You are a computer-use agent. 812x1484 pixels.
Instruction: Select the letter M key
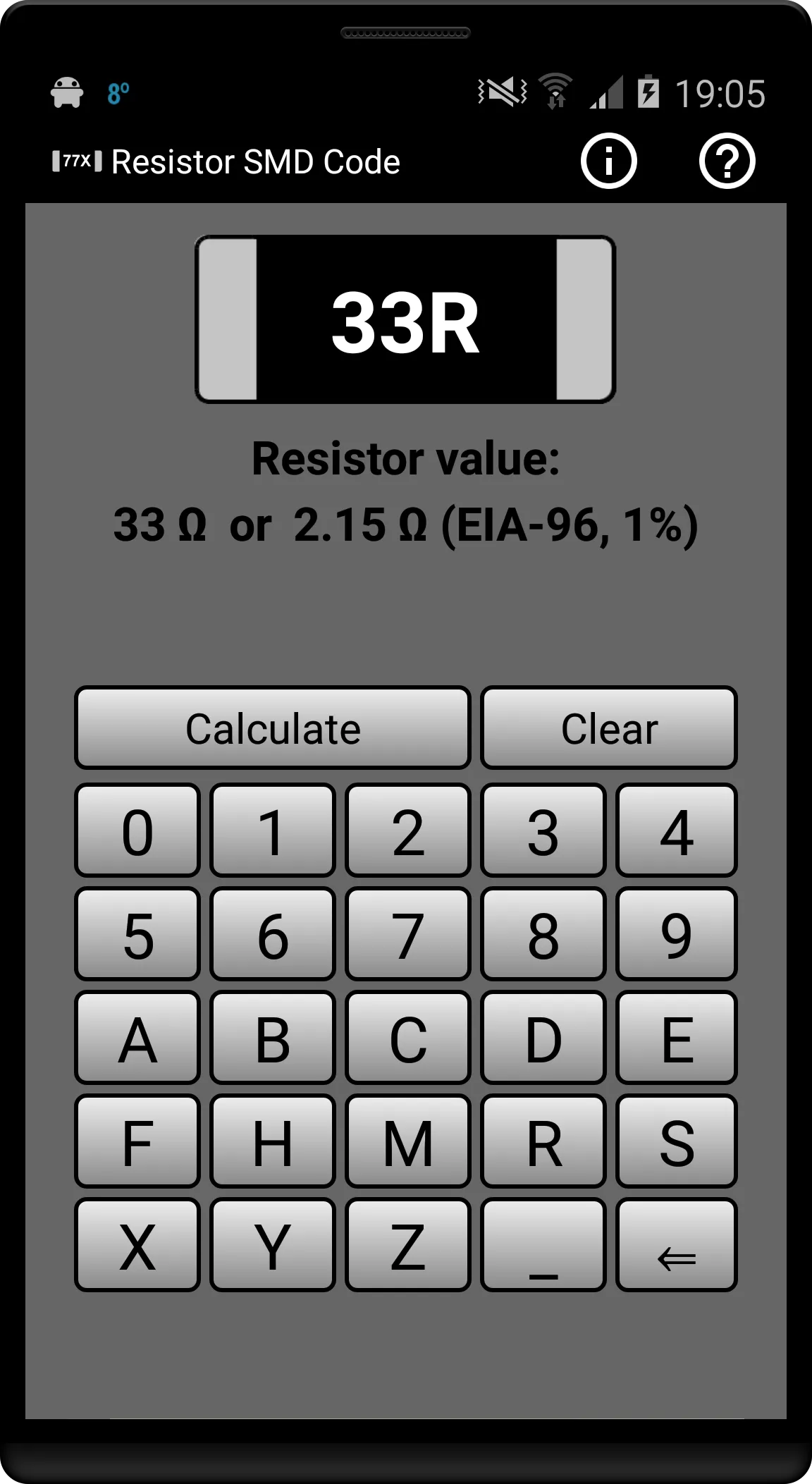pyautogui.click(x=407, y=1141)
